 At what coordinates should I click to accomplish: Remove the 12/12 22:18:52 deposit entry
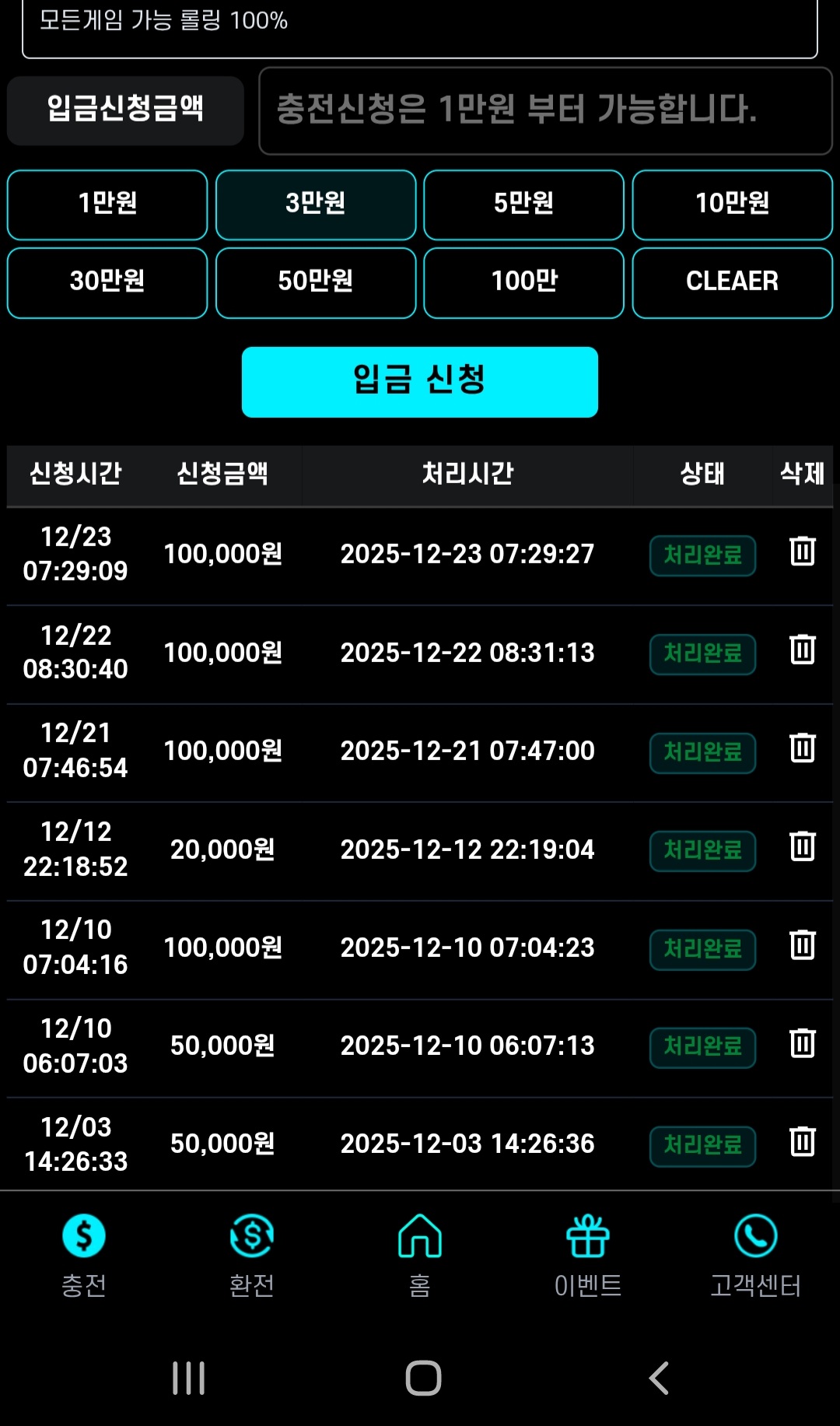pos(802,846)
